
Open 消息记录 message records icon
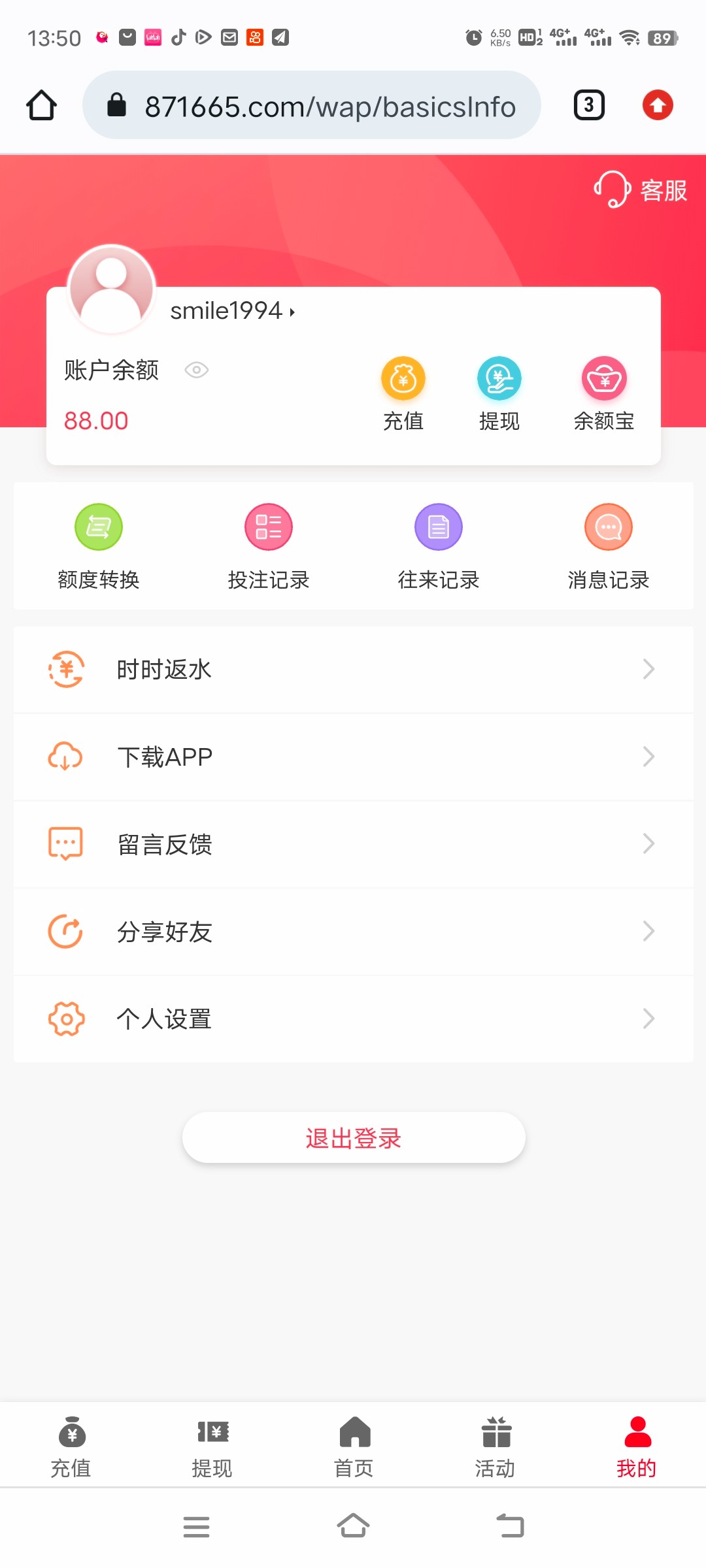(608, 527)
